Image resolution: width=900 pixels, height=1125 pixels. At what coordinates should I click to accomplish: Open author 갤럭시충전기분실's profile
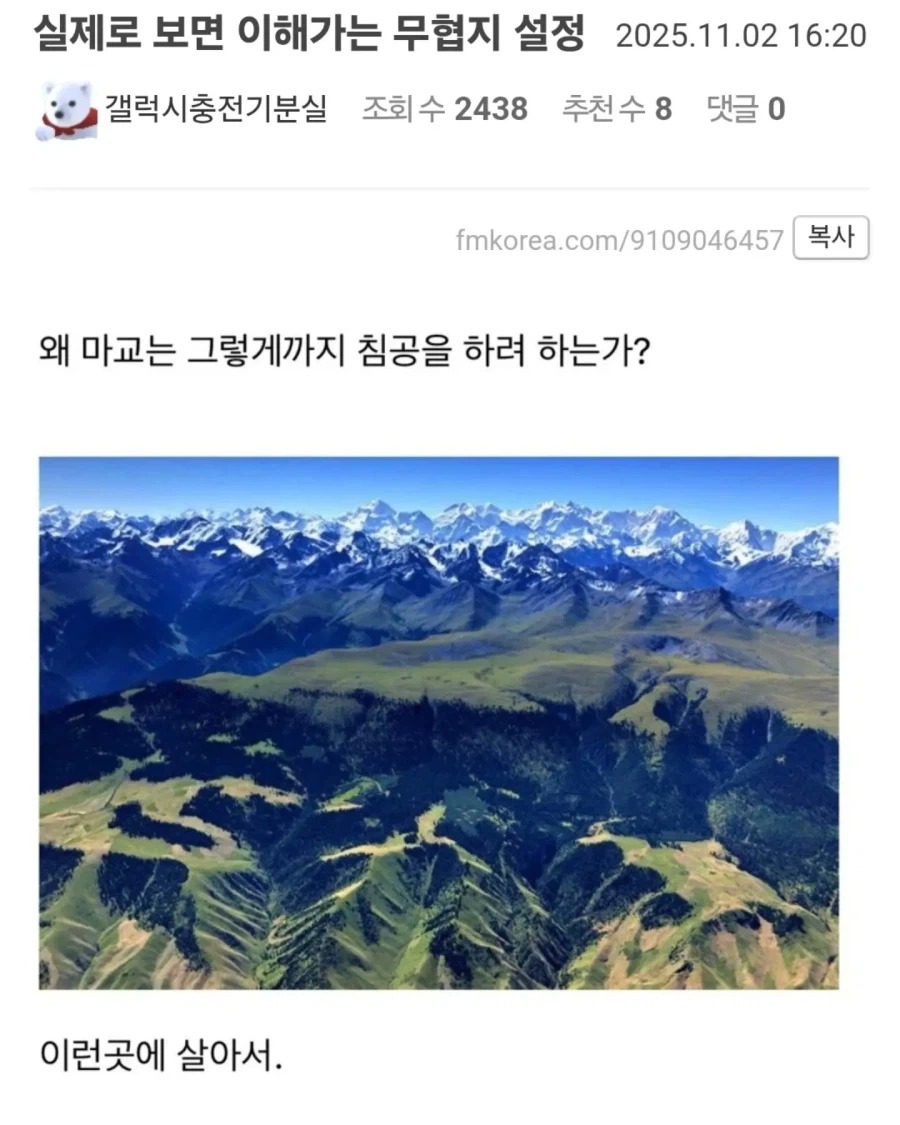click(216, 109)
